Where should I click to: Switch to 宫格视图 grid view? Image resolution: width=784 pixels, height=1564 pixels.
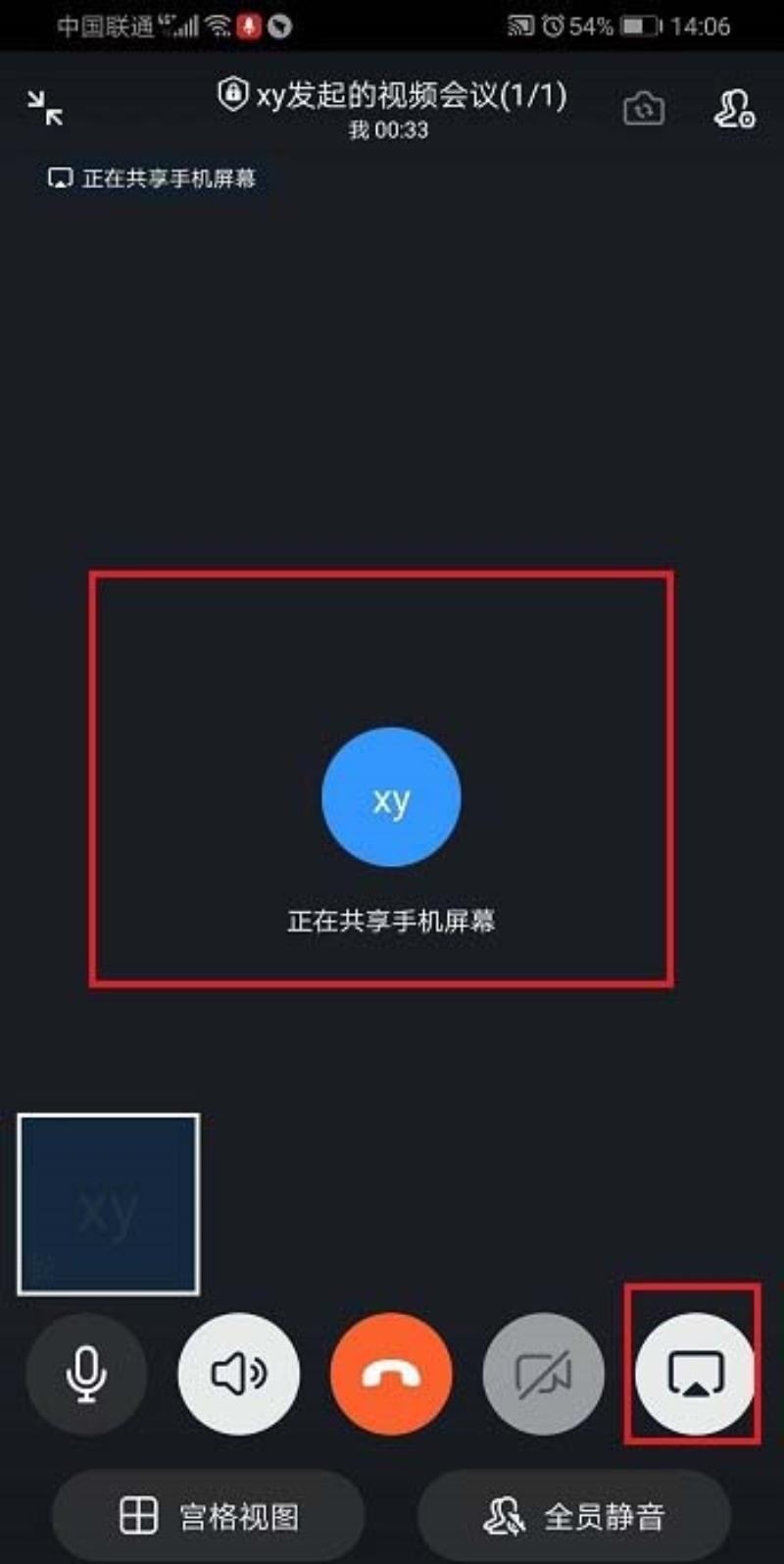tap(209, 1516)
